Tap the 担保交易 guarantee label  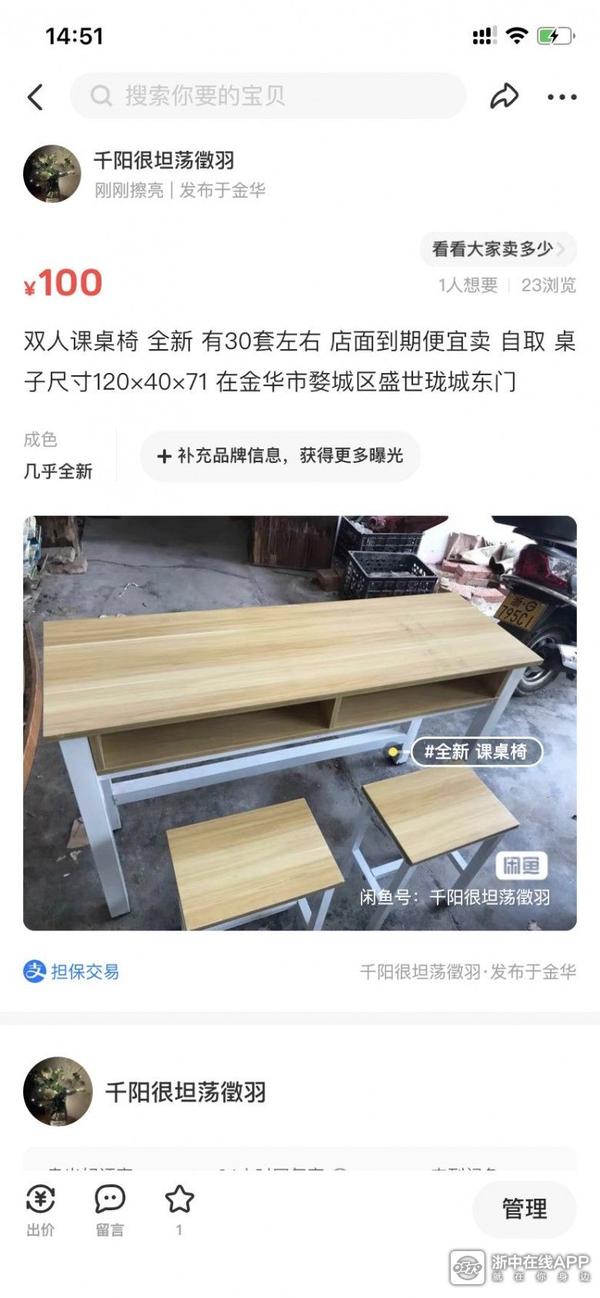[72, 971]
